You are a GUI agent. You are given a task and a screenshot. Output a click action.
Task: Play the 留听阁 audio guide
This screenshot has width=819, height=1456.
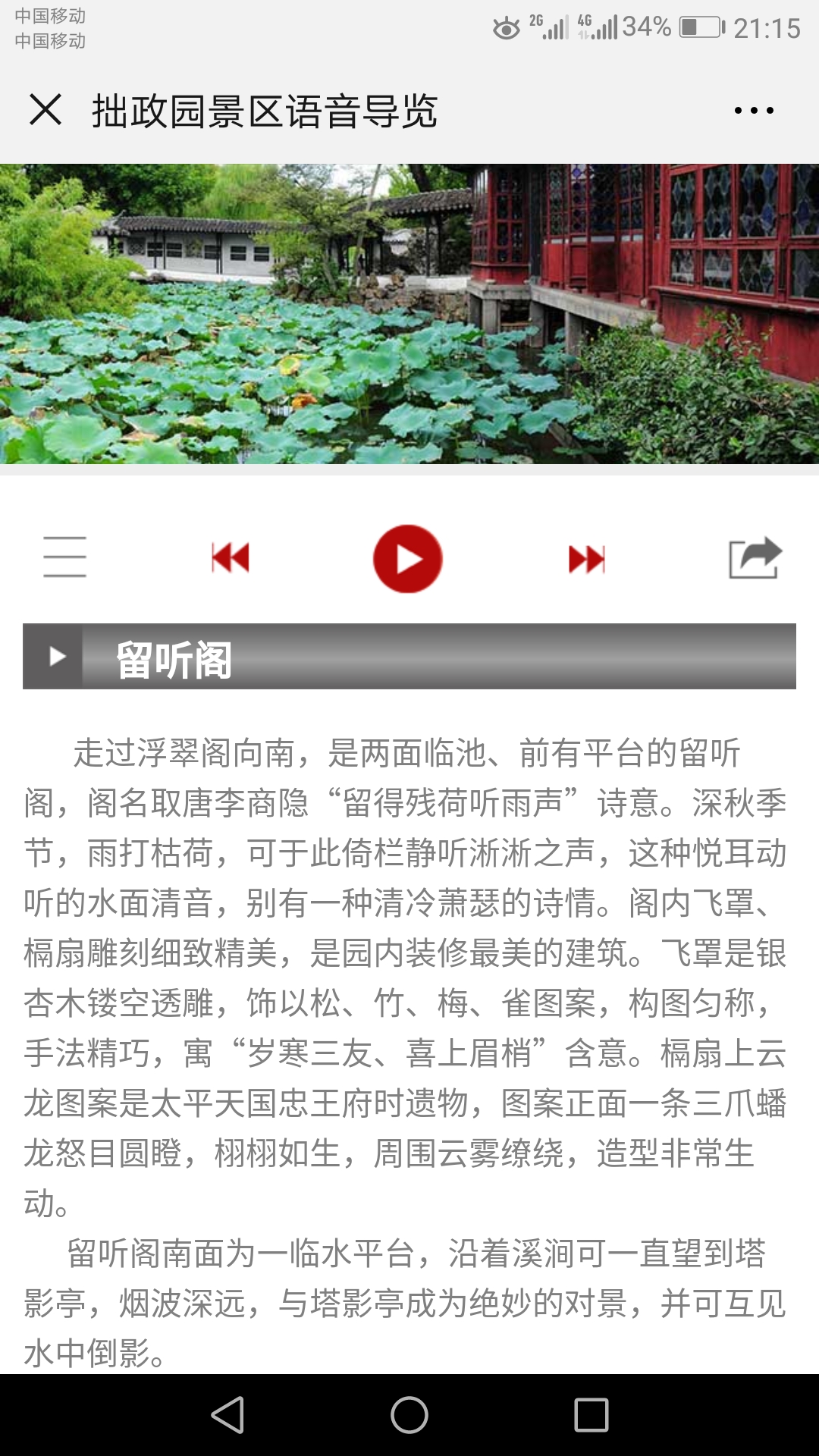point(408,559)
